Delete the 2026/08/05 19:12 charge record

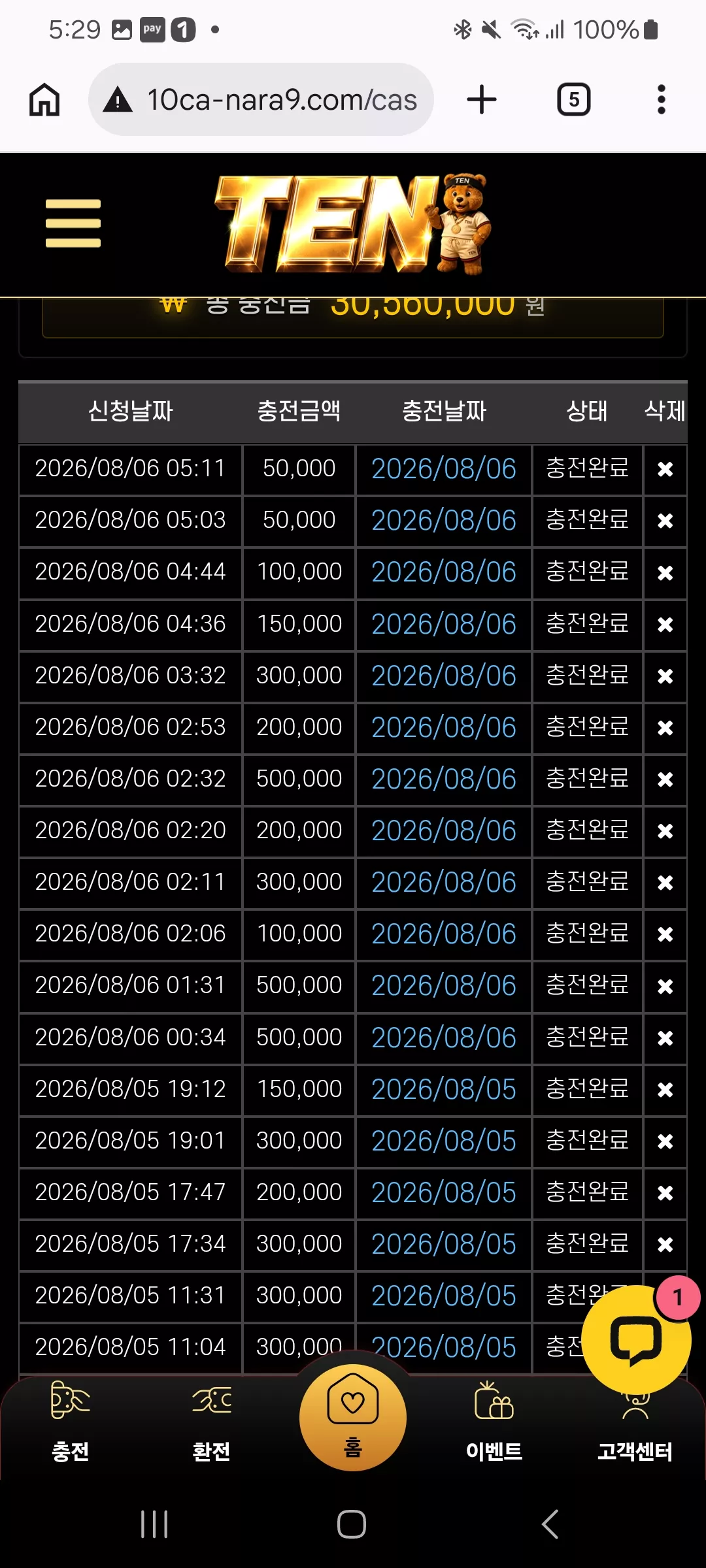tap(665, 1090)
